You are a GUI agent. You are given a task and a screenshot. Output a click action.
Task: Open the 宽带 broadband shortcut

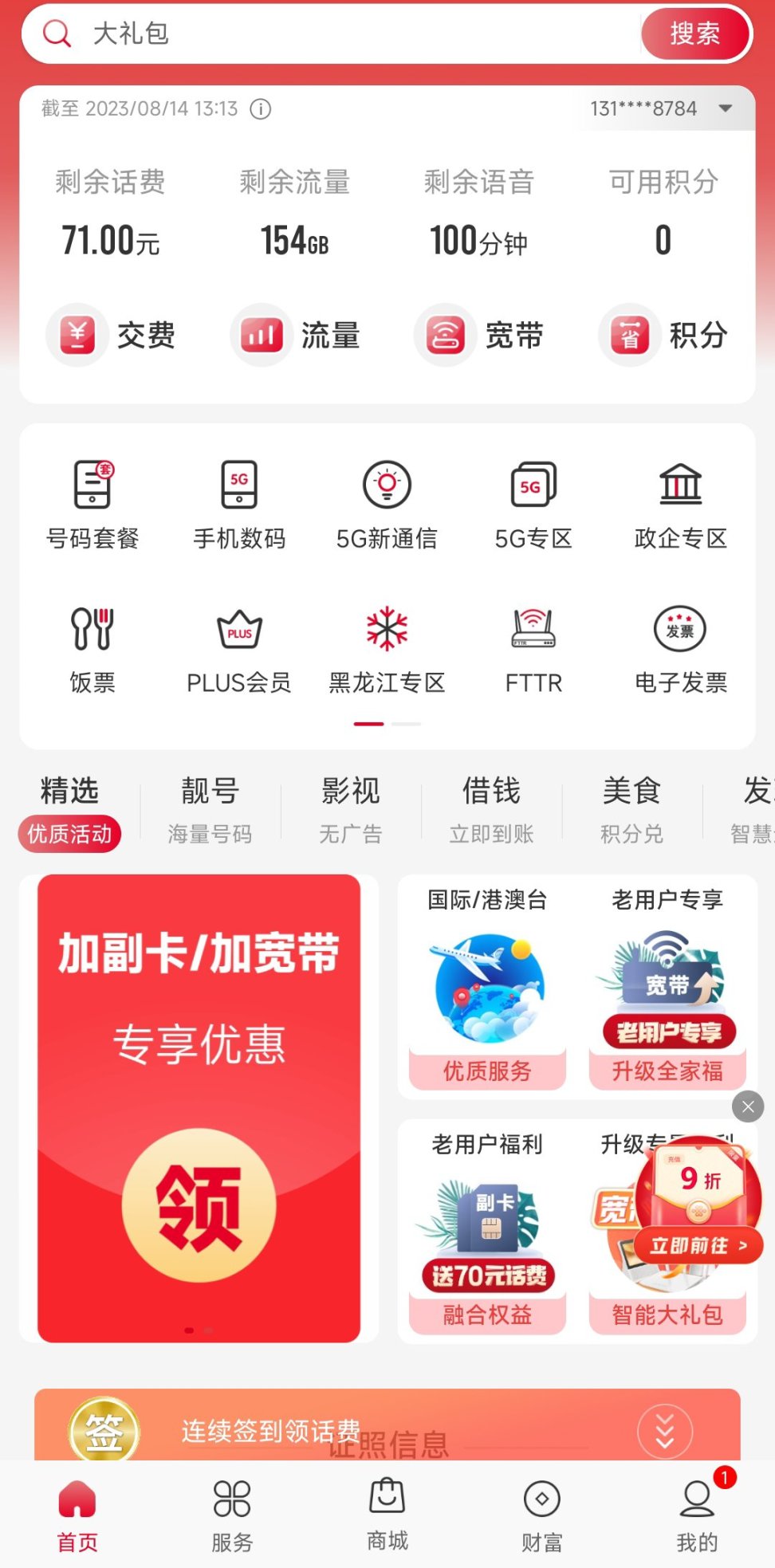point(480,336)
